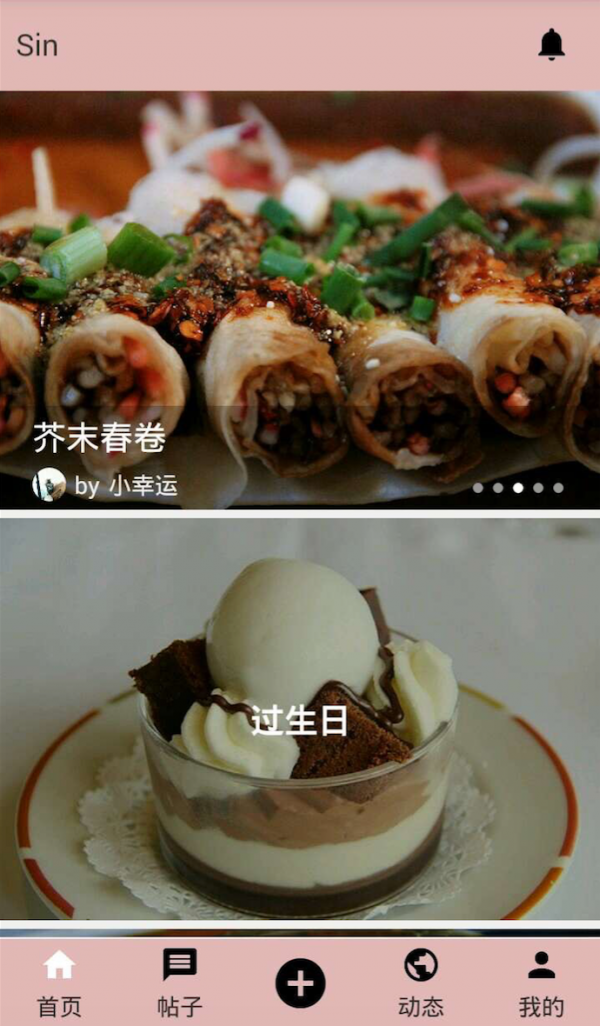This screenshot has width=600, height=1026.
Task: Switch to the 帖子 tab
Action: (x=180, y=983)
